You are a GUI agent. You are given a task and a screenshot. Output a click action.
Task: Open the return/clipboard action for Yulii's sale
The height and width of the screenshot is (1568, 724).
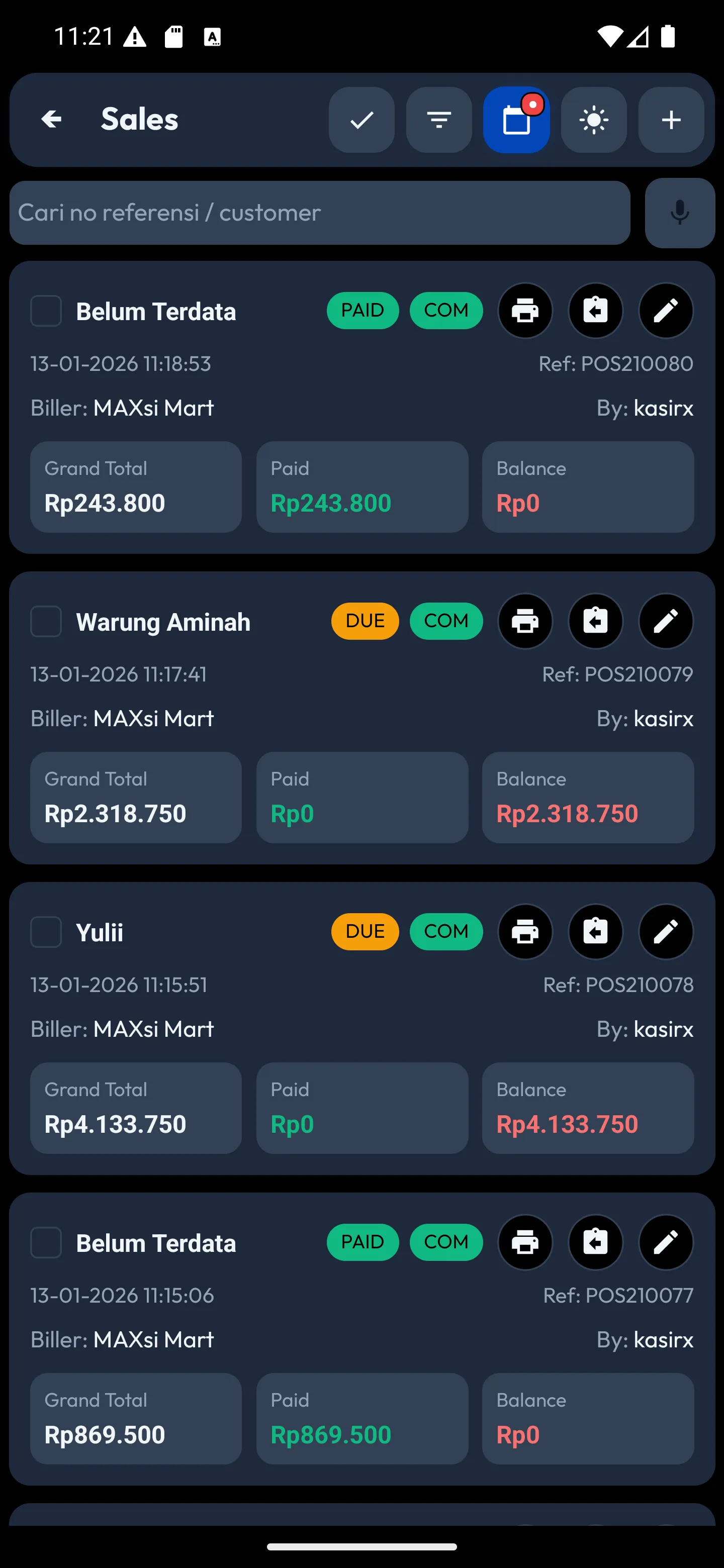point(595,932)
